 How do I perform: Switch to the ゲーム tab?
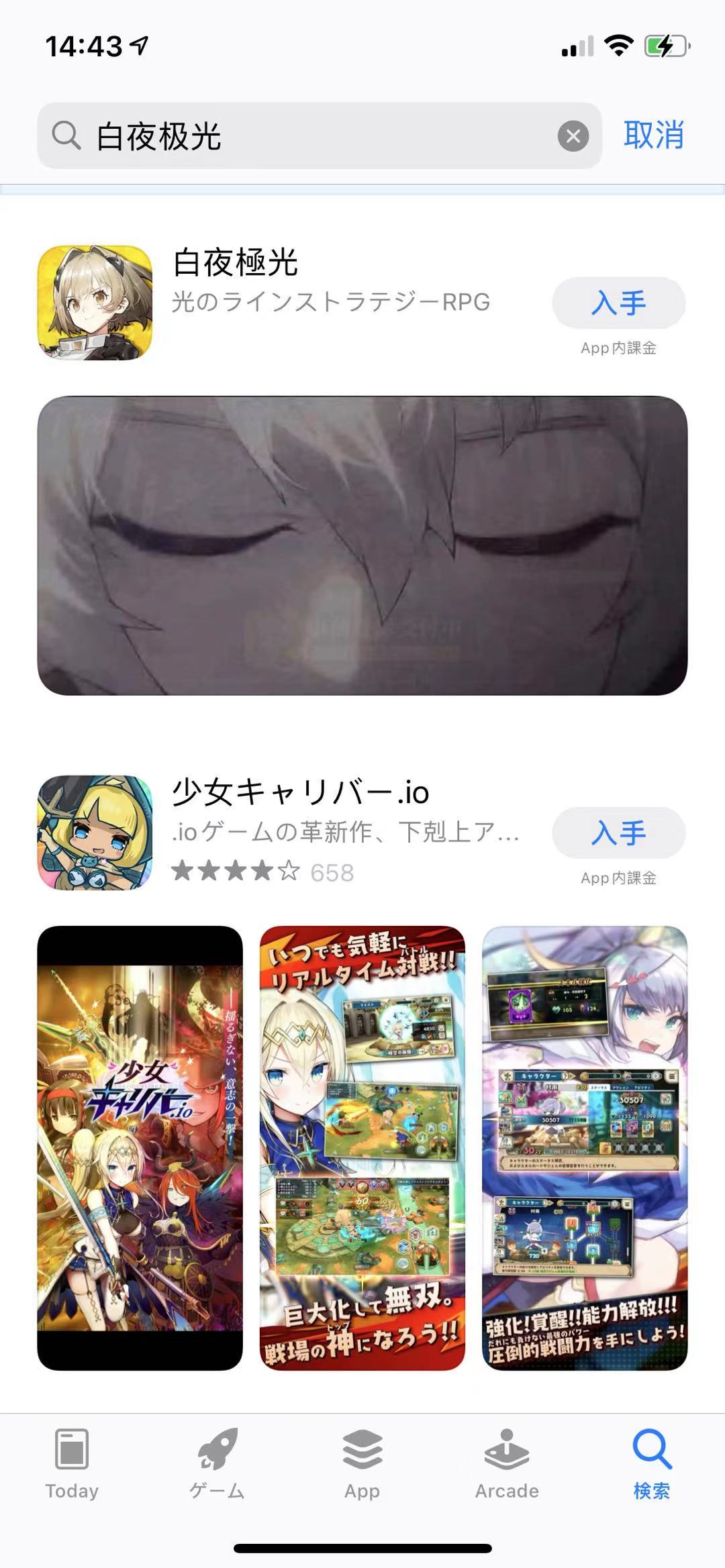[x=217, y=1463]
